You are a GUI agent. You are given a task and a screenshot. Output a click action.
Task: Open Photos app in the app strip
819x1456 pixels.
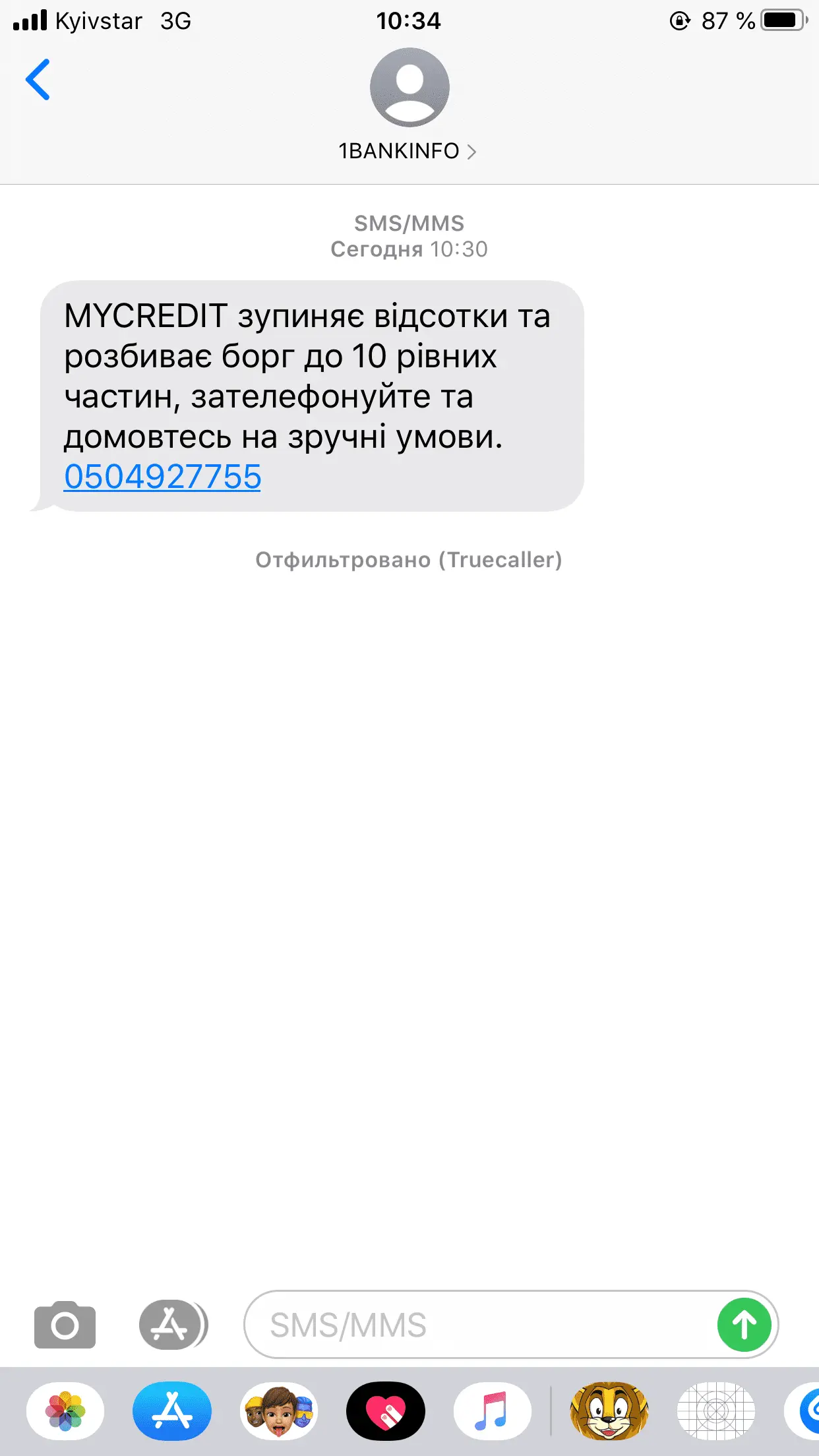(x=65, y=1412)
